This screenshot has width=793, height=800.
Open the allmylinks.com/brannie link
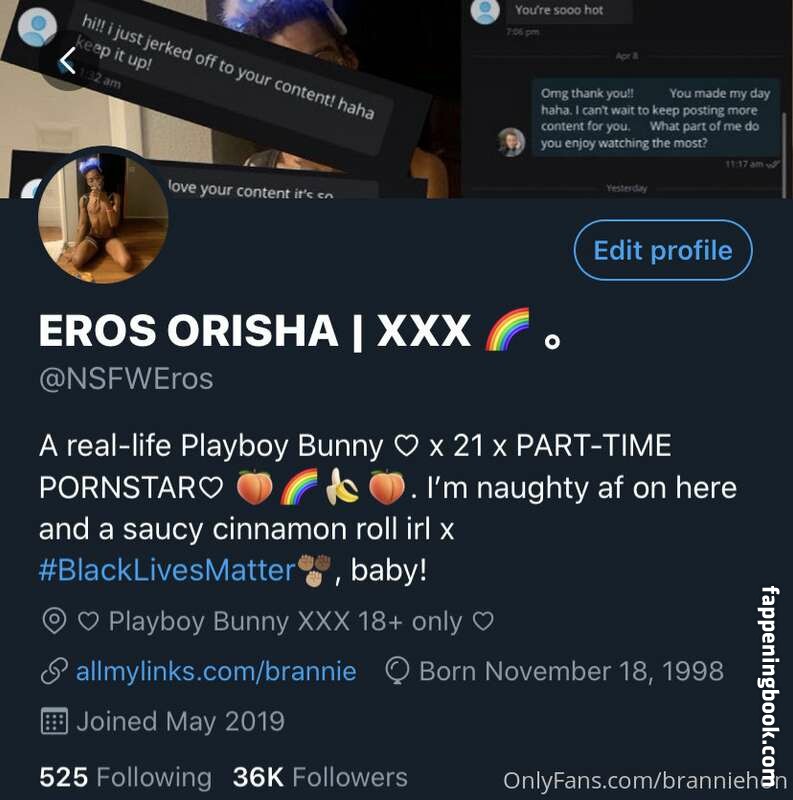click(x=215, y=671)
